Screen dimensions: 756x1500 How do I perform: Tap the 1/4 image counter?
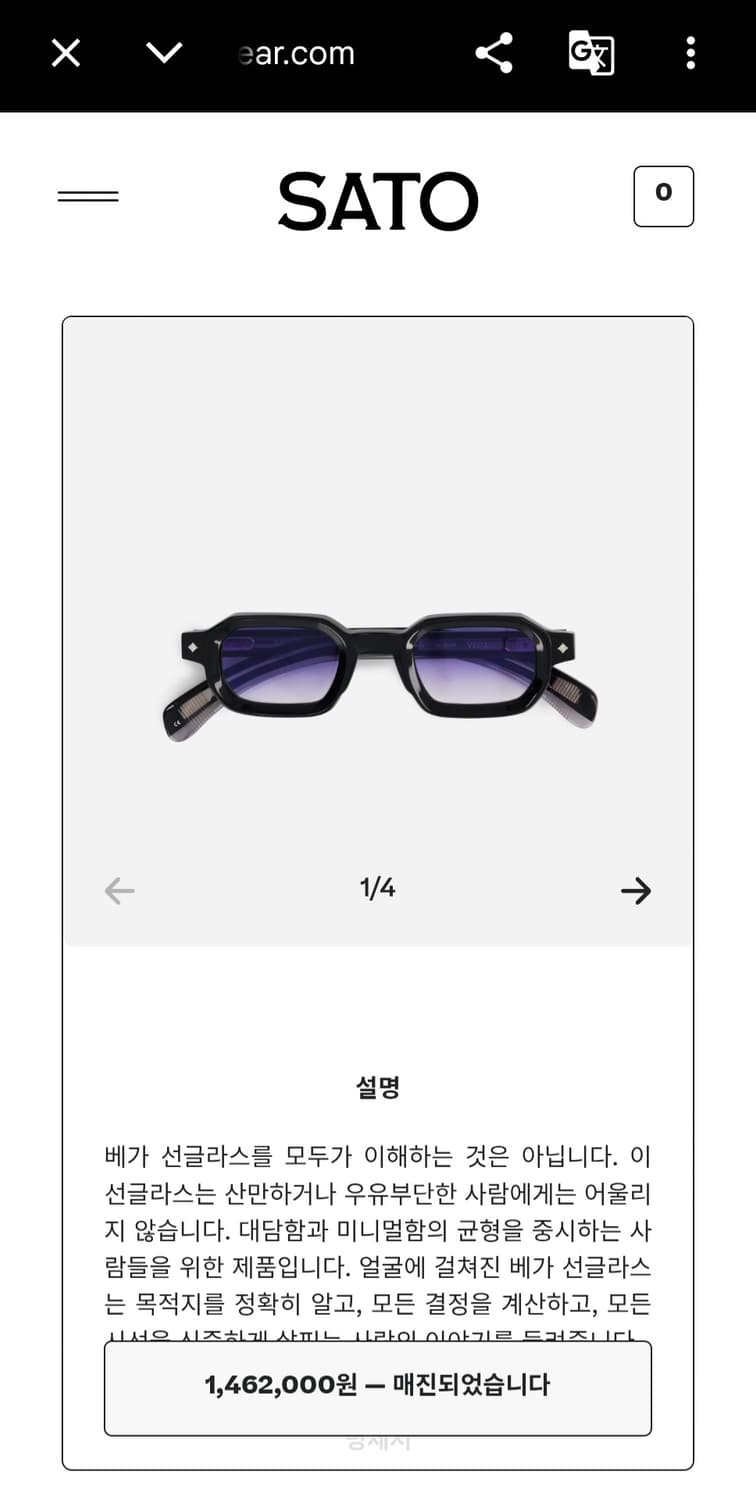[376, 886]
